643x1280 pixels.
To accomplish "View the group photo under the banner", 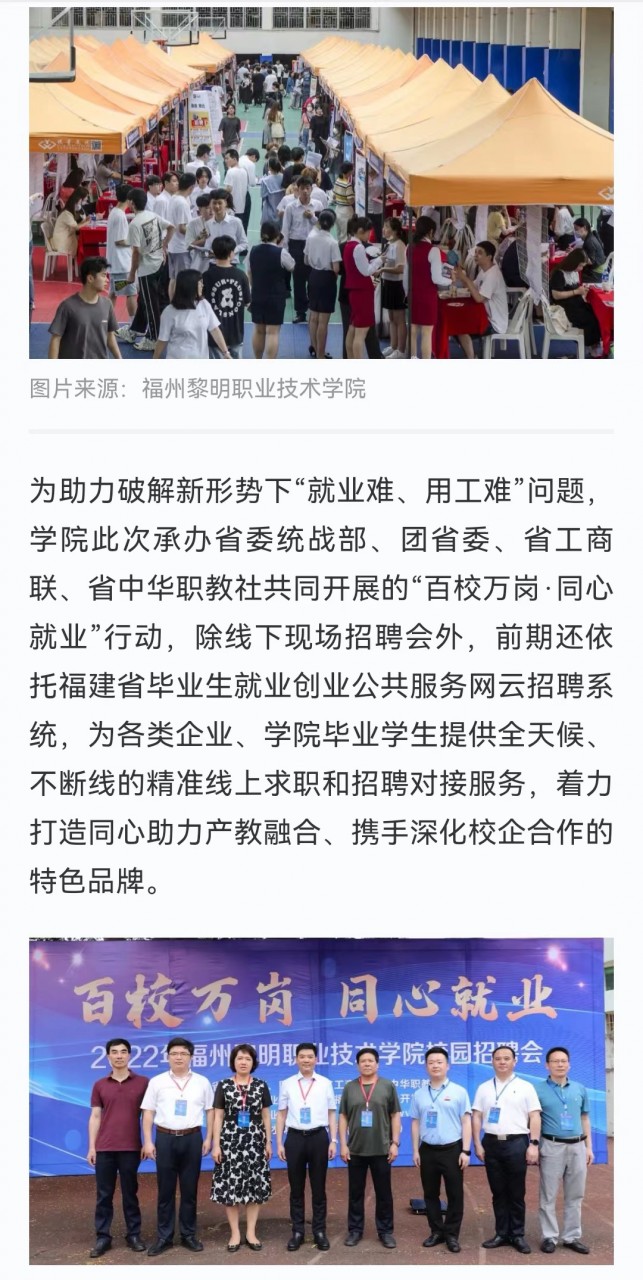I will click(x=321, y=1100).
